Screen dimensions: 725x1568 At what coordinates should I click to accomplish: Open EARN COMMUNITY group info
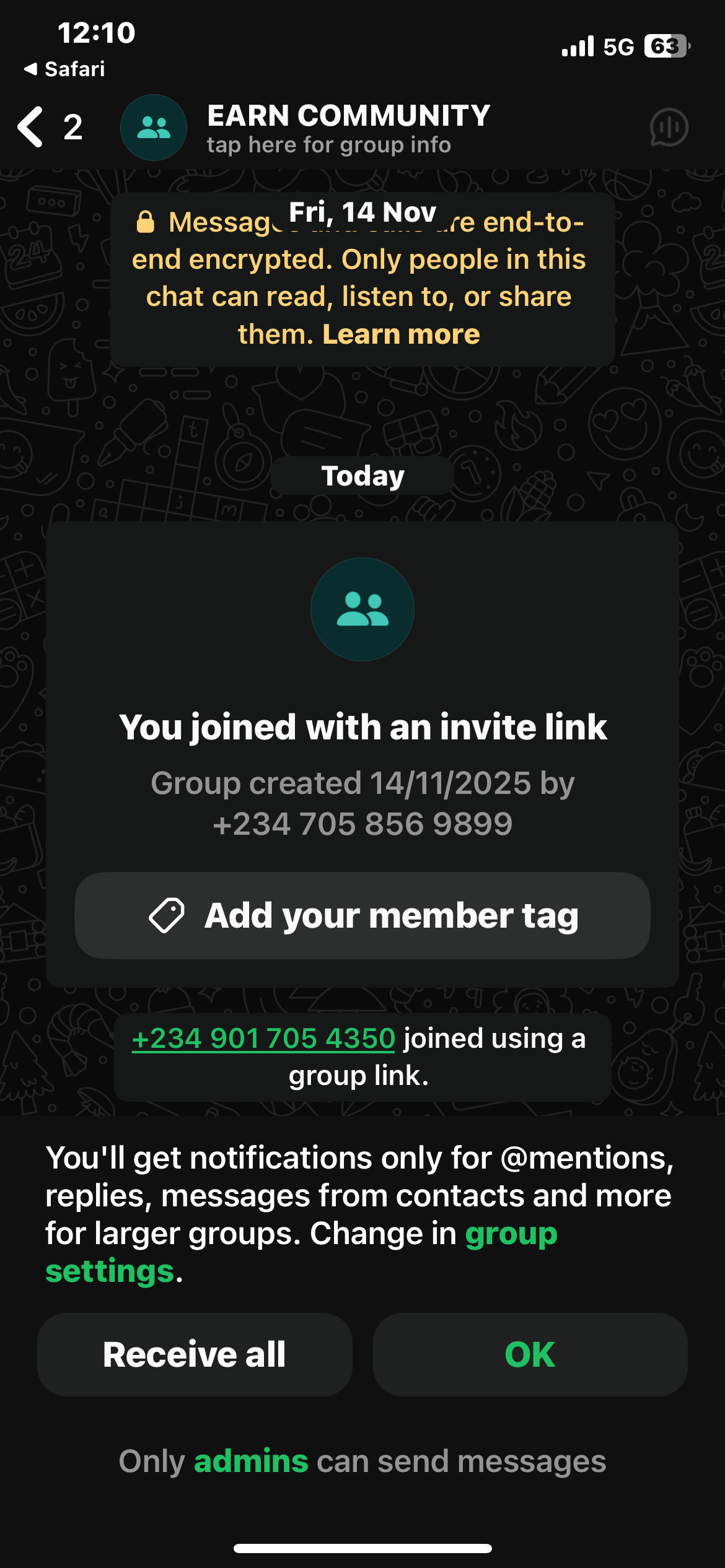tap(347, 128)
